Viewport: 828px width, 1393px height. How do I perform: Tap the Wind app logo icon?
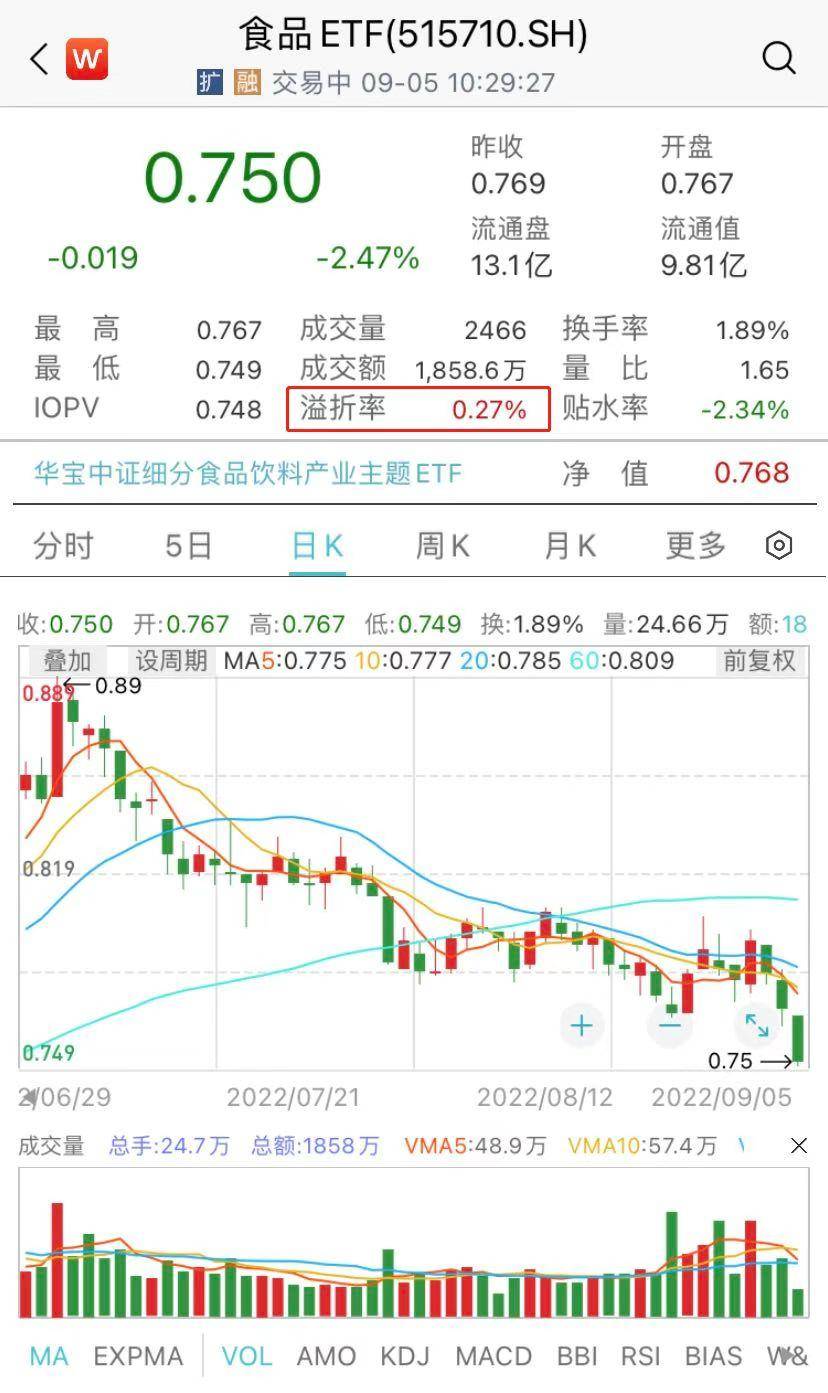86,59
